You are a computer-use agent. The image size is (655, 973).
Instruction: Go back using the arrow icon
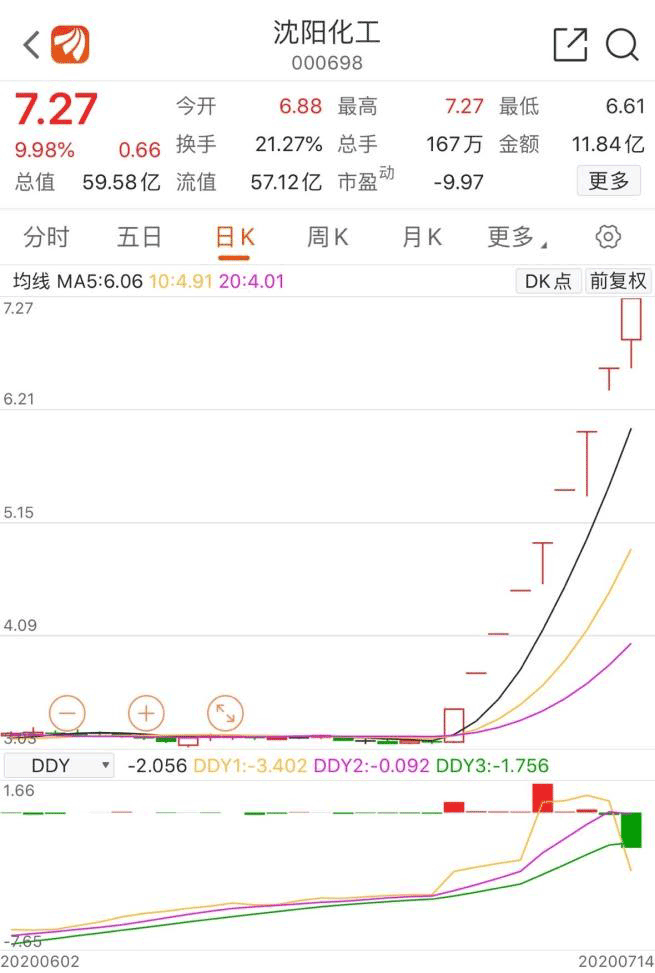(32, 45)
